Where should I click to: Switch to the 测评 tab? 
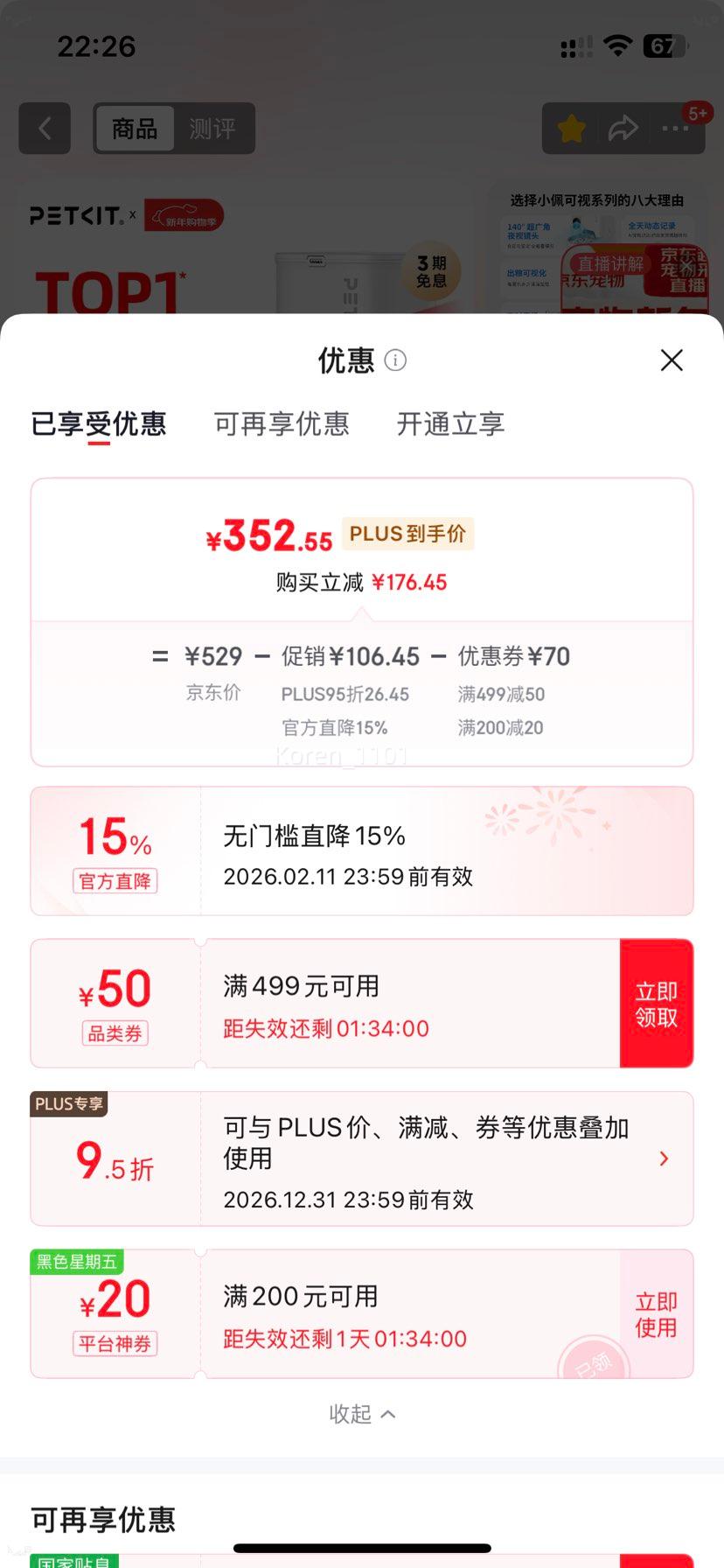point(215,128)
